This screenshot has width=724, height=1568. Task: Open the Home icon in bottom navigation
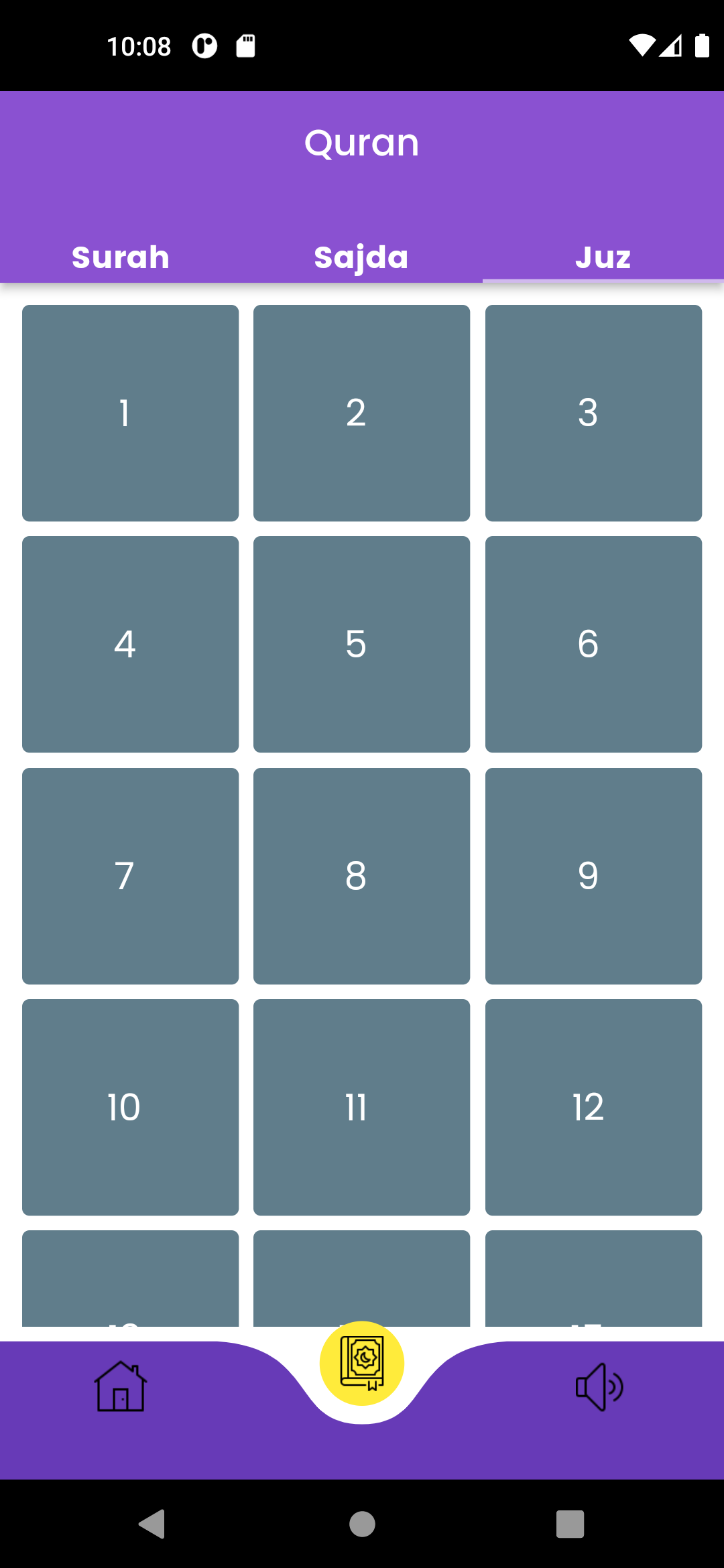click(122, 1386)
